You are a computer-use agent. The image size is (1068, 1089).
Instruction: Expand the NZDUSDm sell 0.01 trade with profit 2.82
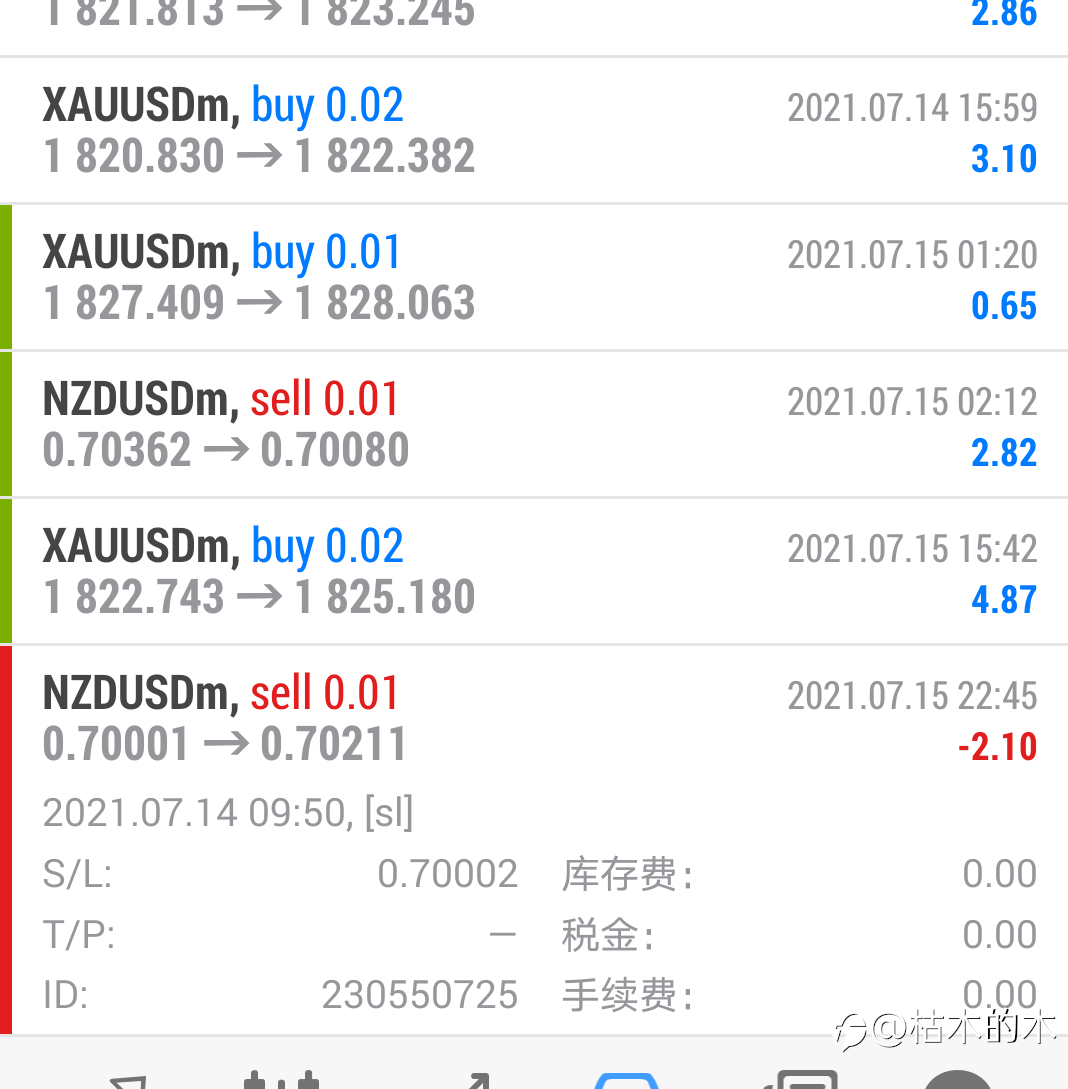(x=534, y=425)
